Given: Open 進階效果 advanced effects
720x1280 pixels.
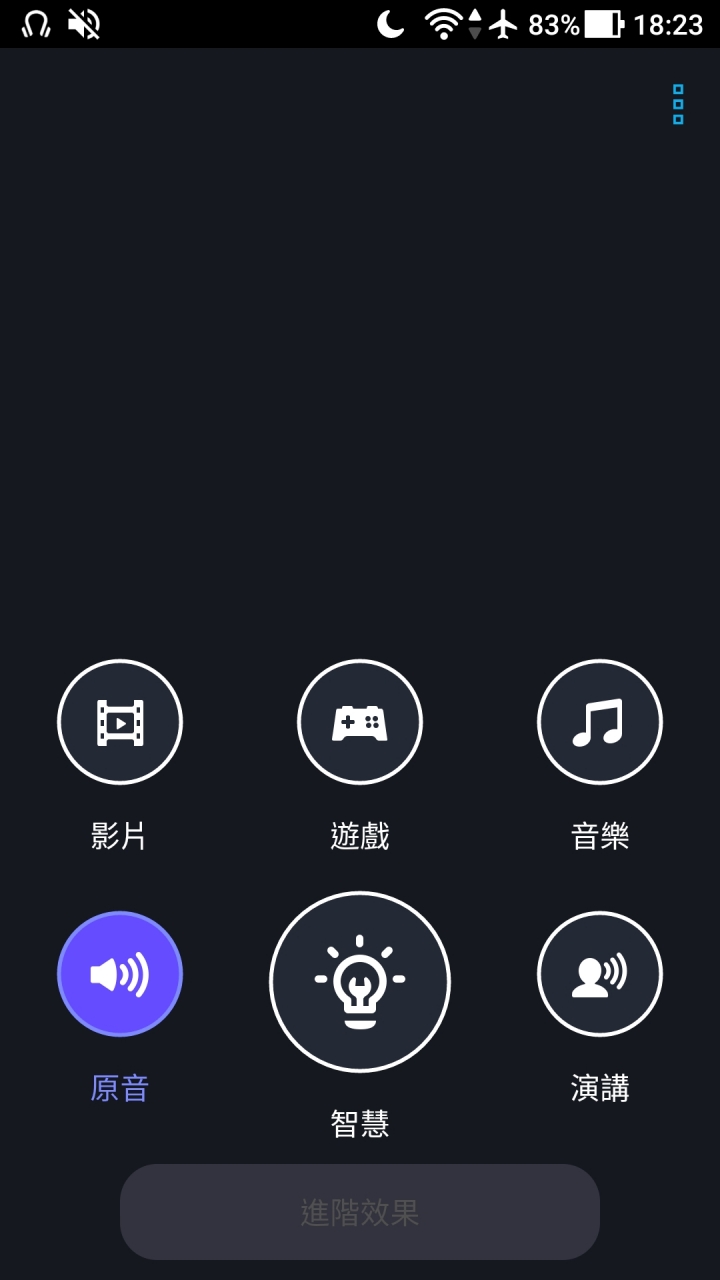Looking at the screenshot, I should (360, 1212).
